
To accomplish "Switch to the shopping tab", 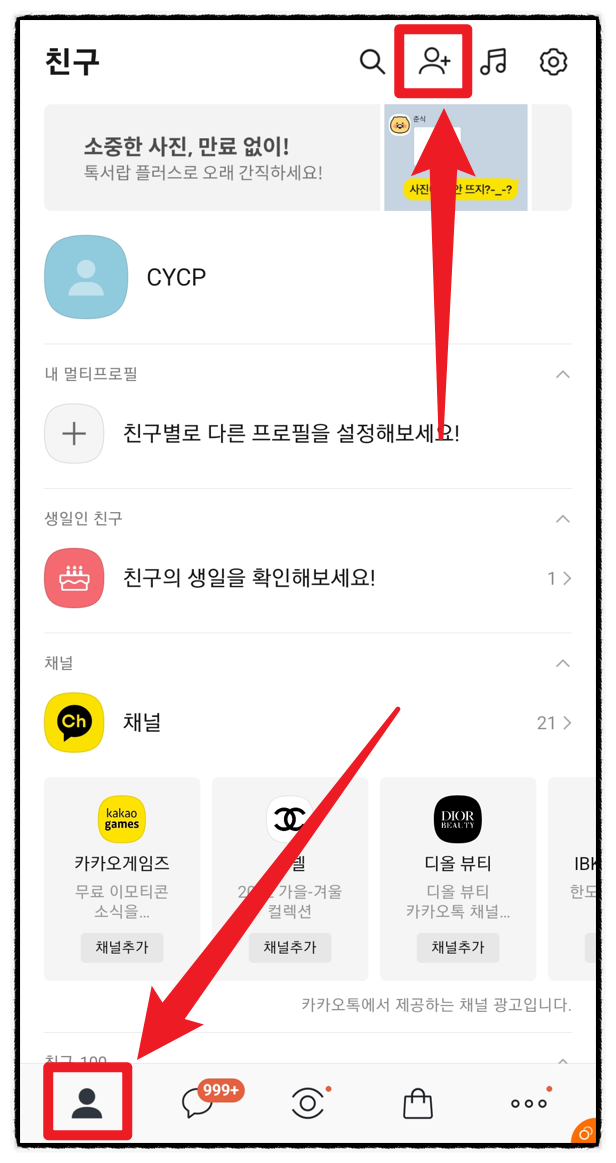I will tap(418, 1103).
